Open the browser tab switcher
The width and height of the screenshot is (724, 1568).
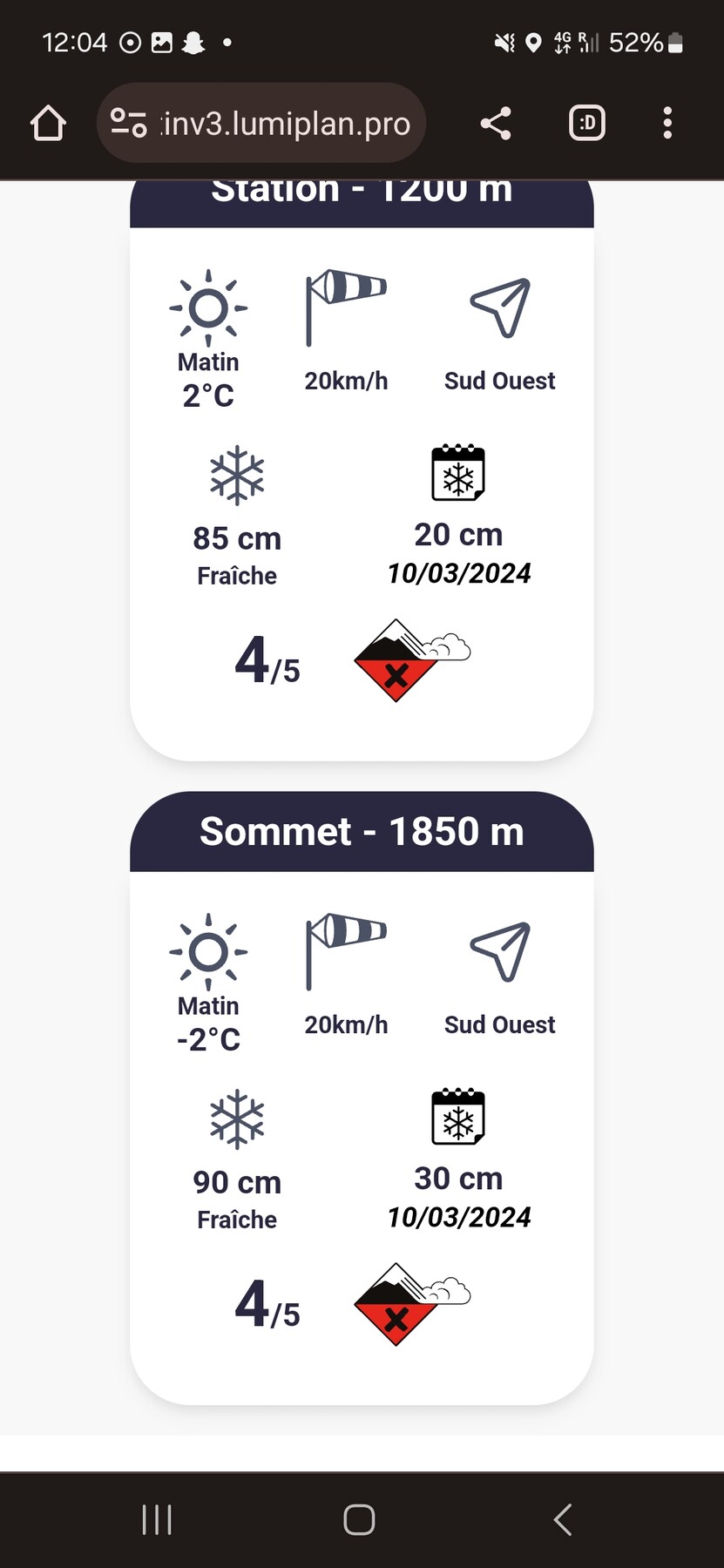[586, 123]
